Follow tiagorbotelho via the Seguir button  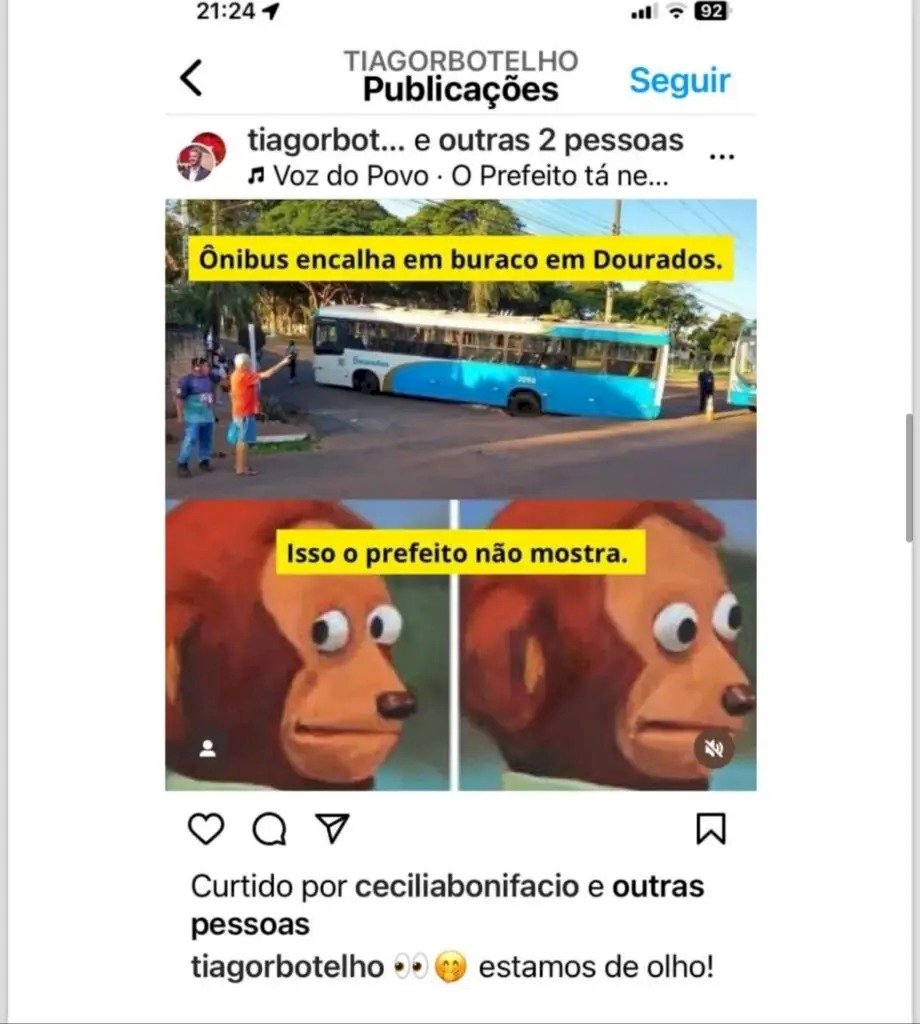(680, 82)
